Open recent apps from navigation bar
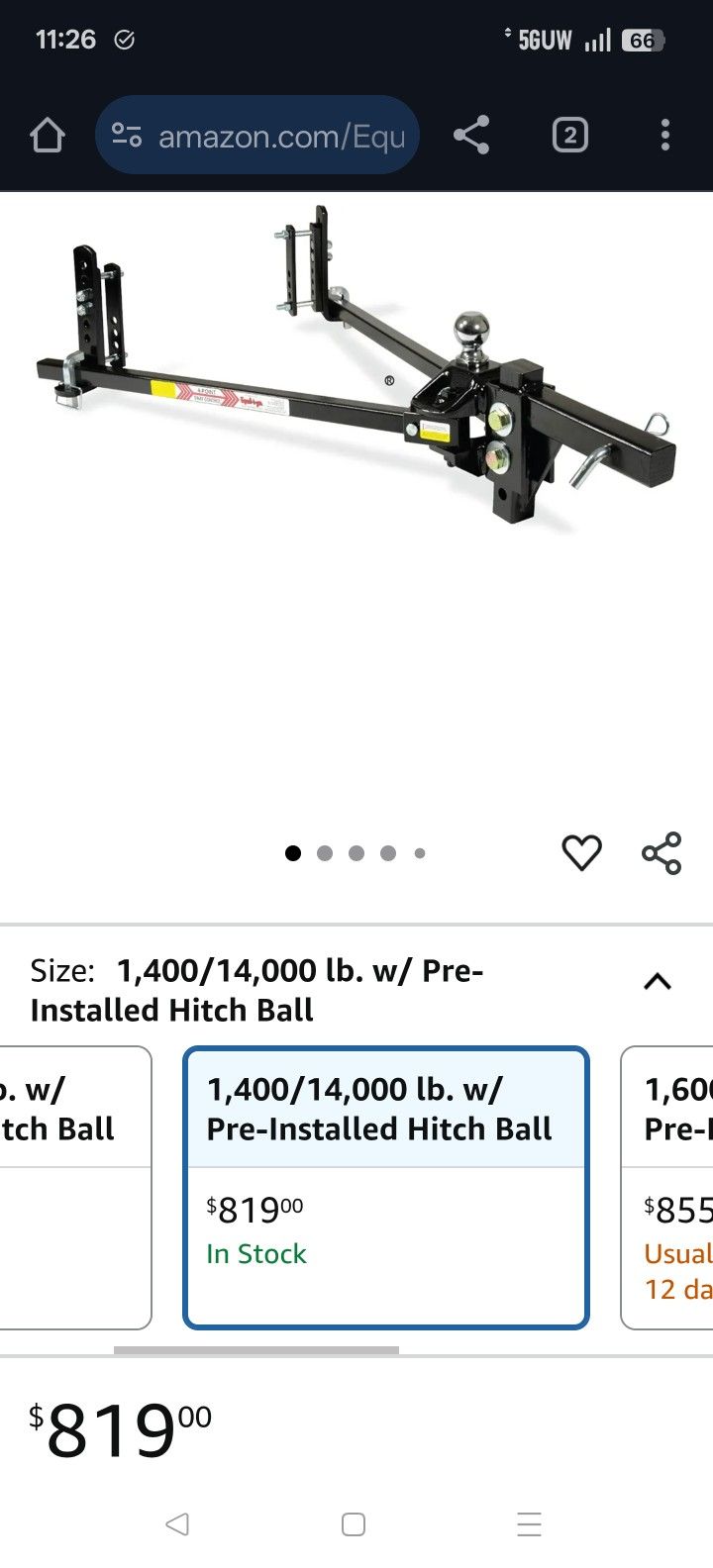The image size is (713, 1568). coord(529,1524)
